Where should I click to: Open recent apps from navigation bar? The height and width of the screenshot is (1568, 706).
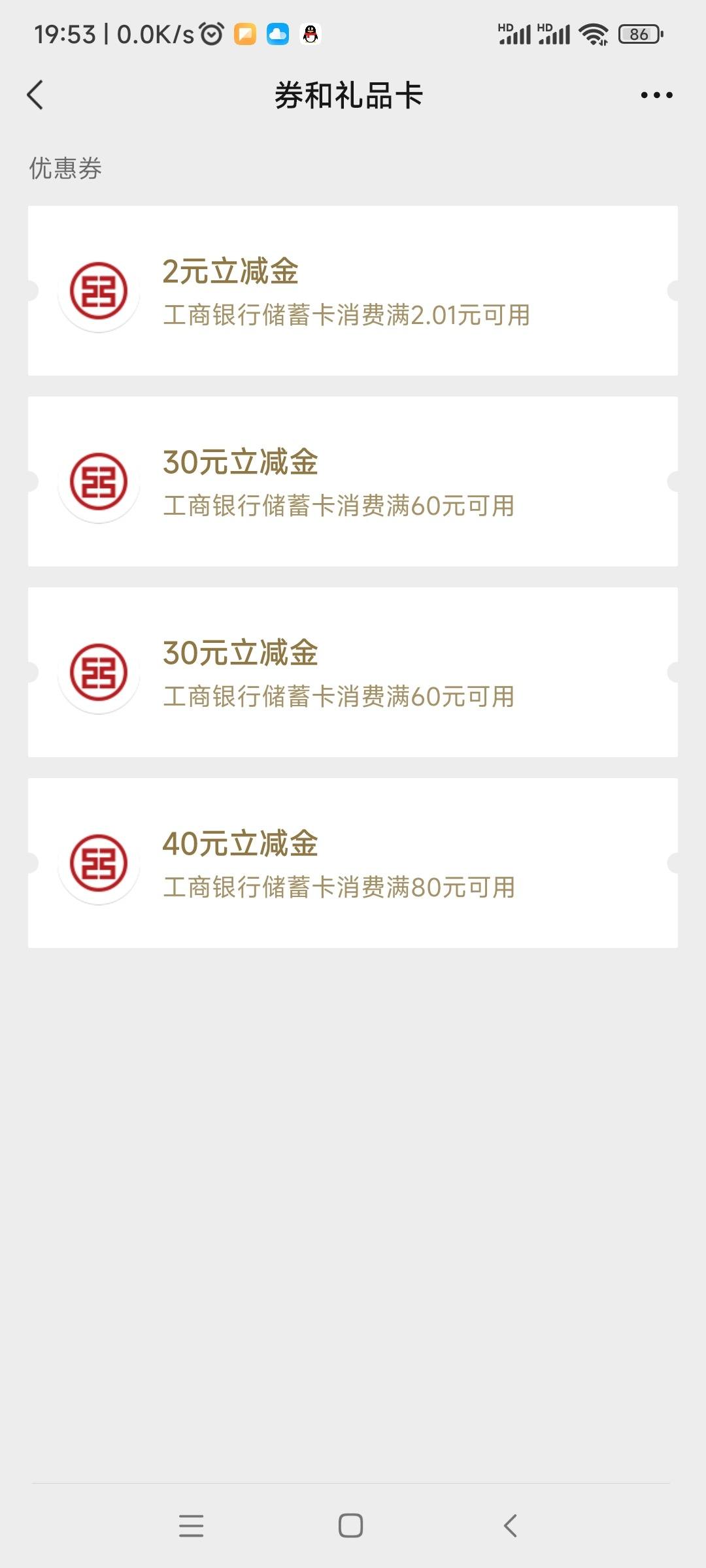point(192,1526)
